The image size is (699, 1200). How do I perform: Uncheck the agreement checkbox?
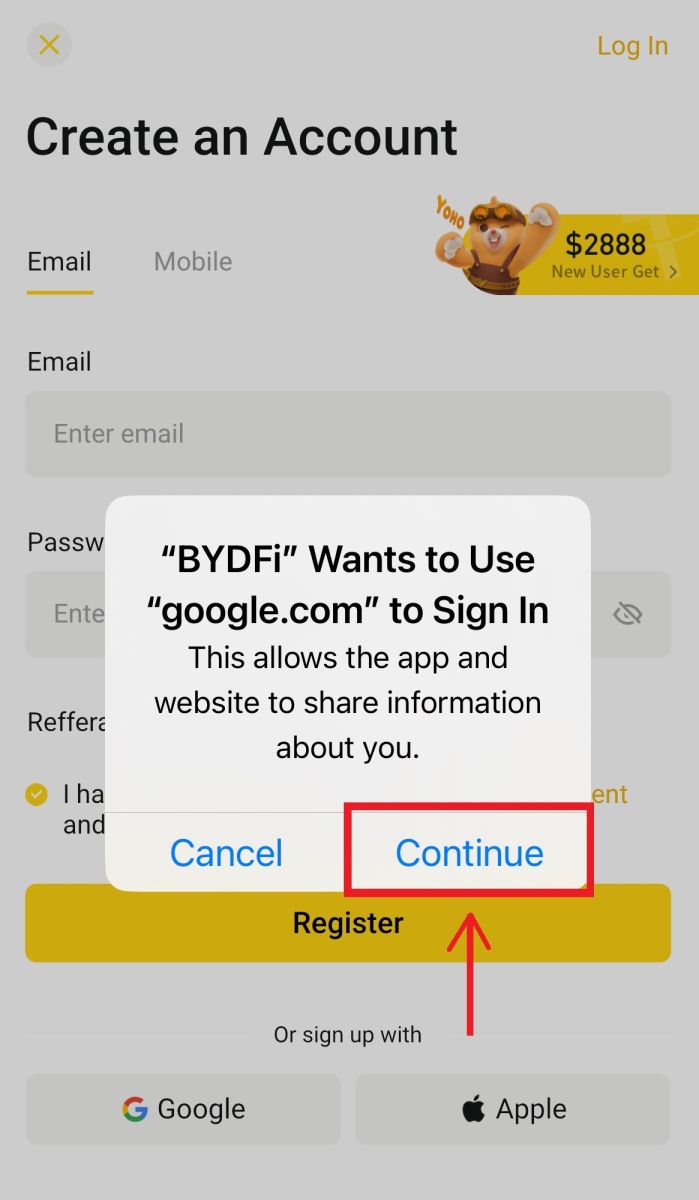coord(37,795)
